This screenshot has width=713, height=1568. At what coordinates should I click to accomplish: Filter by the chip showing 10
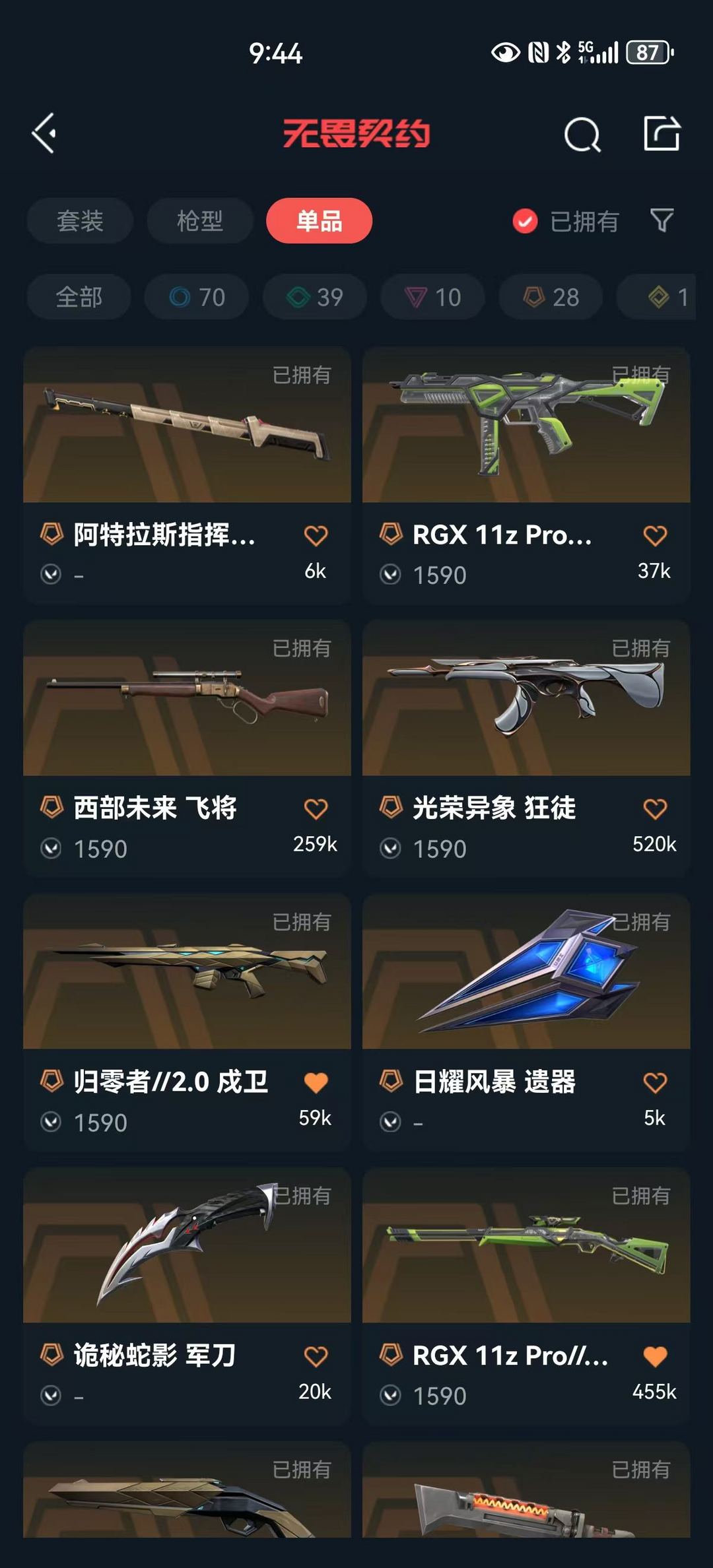point(432,297)
